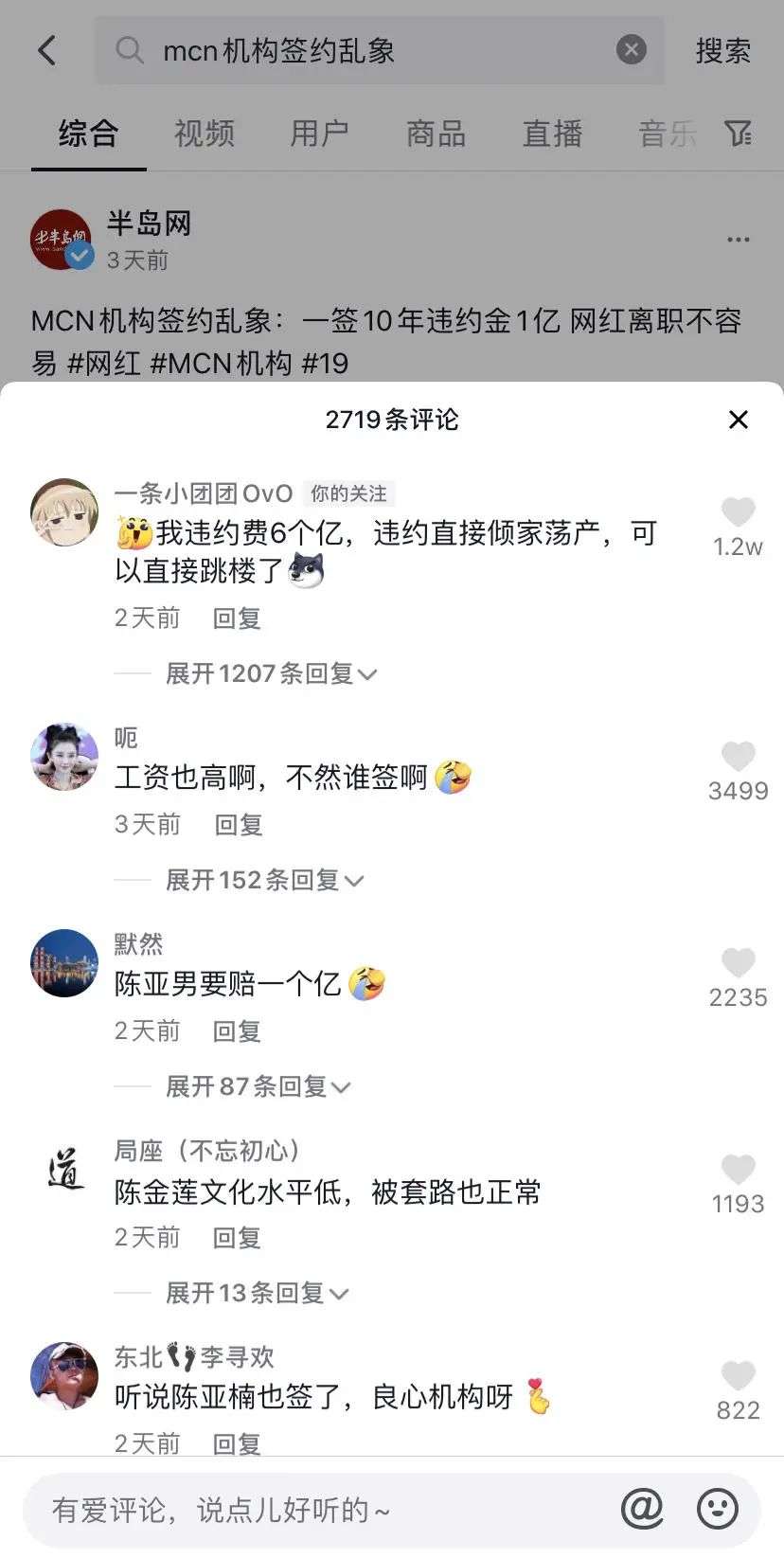
Task: Reply to 默然's comment
Action: pyautogui.click(x=237, y=1031)
